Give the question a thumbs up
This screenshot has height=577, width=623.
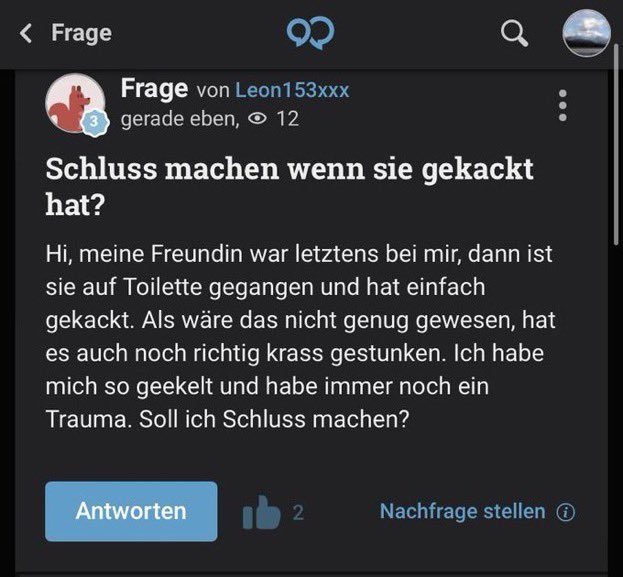pos(261,513)
